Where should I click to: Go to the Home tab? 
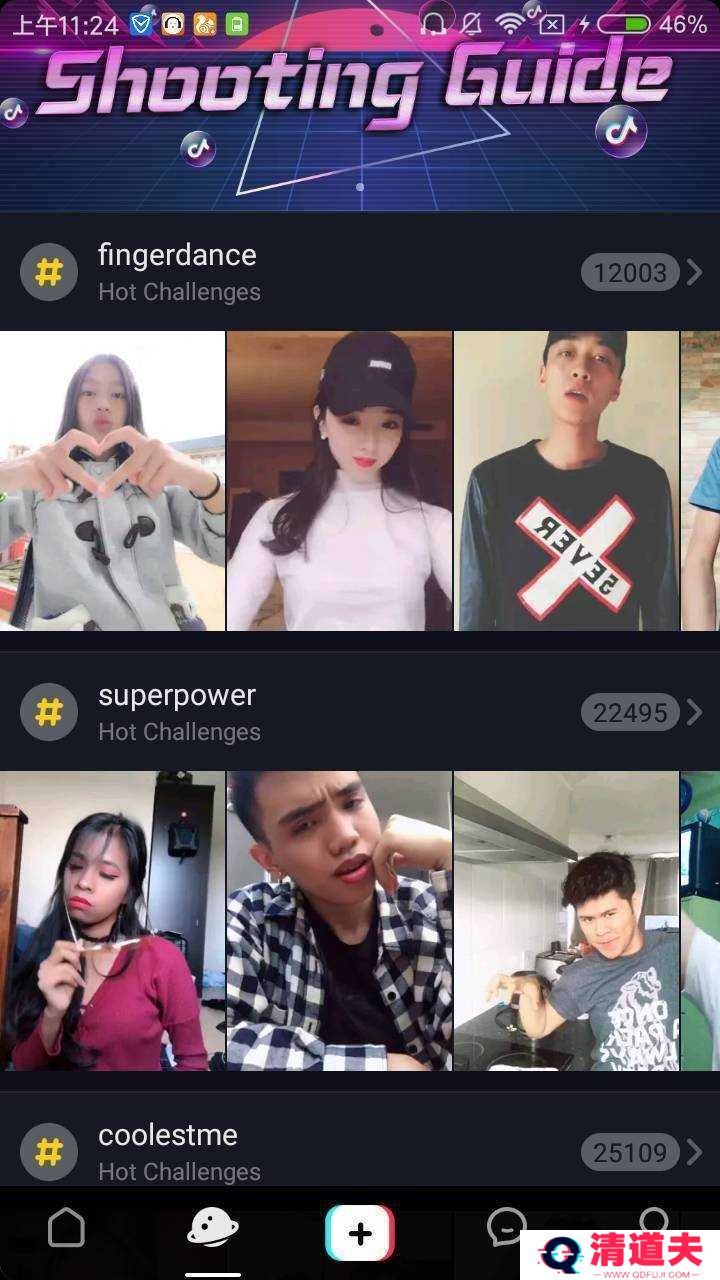pos(67,1228)
